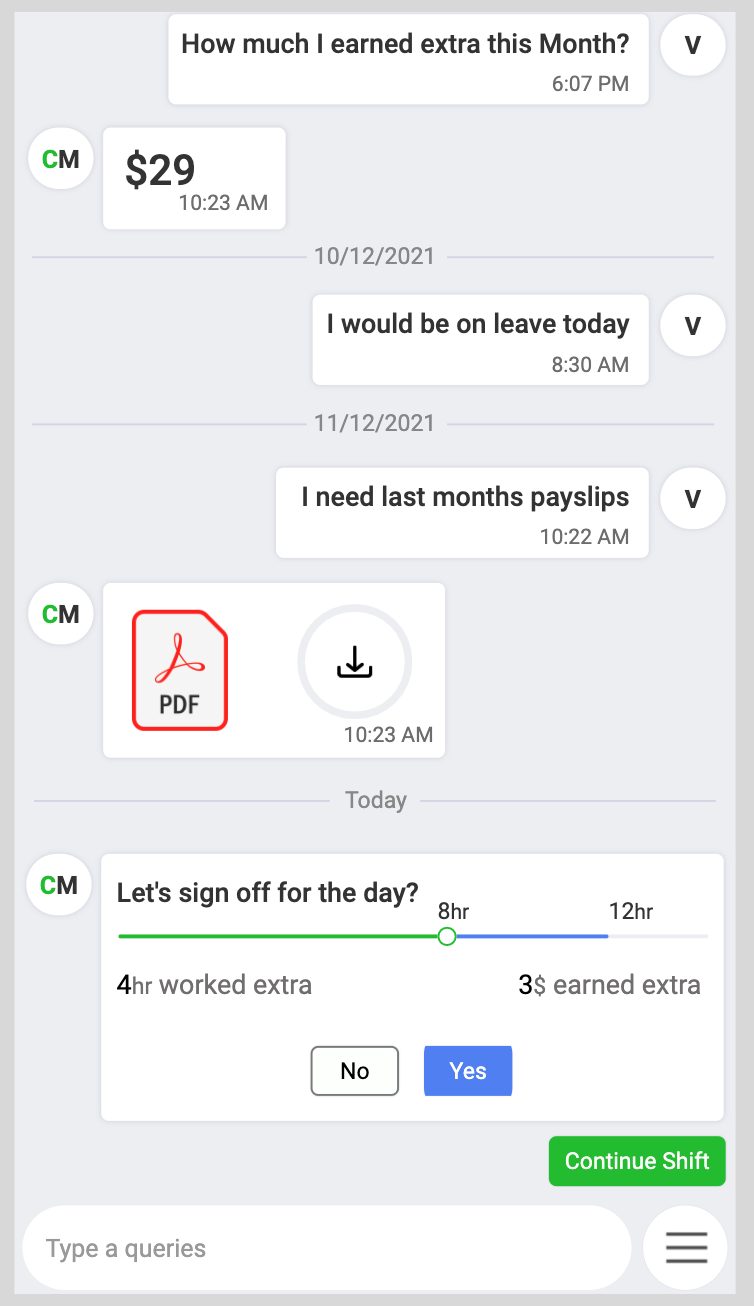754x1306 pixels.
Task: Select the V avatar beside the payslips request
Action: tap(693, 498)
